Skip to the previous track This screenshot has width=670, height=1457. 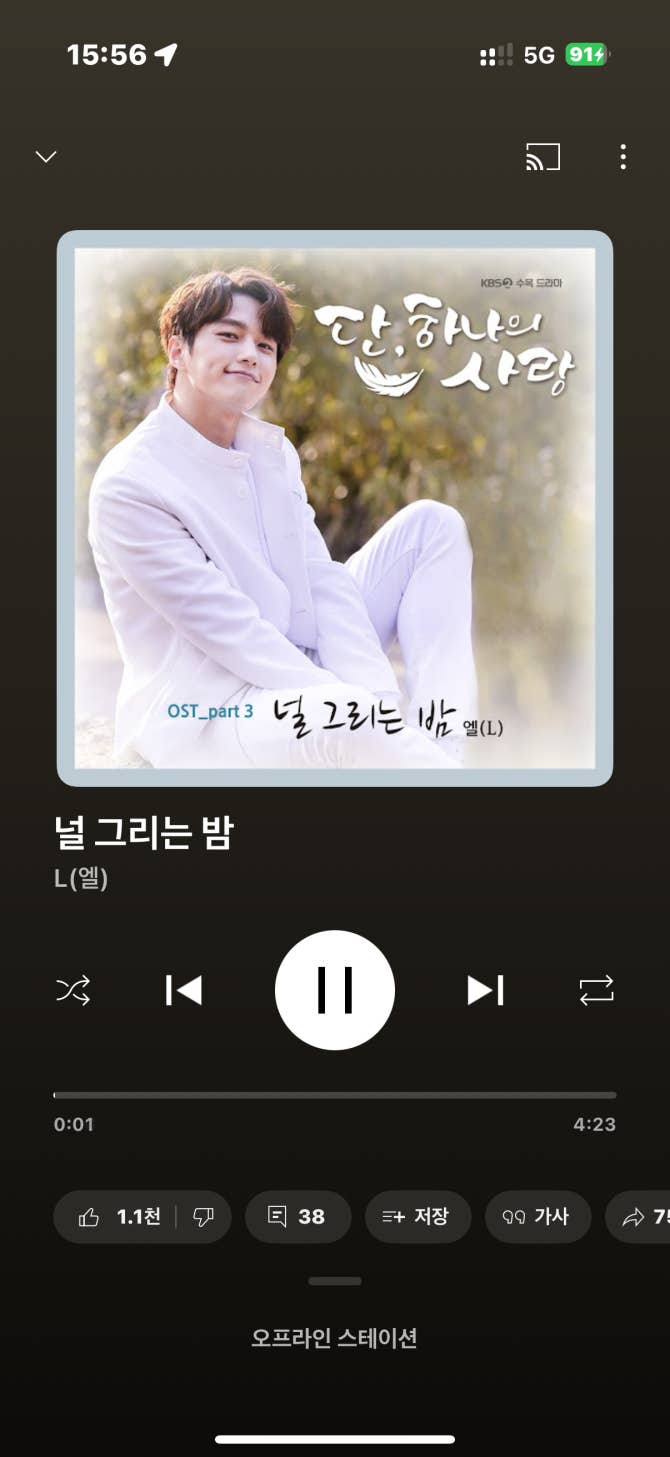coord(184,991)
